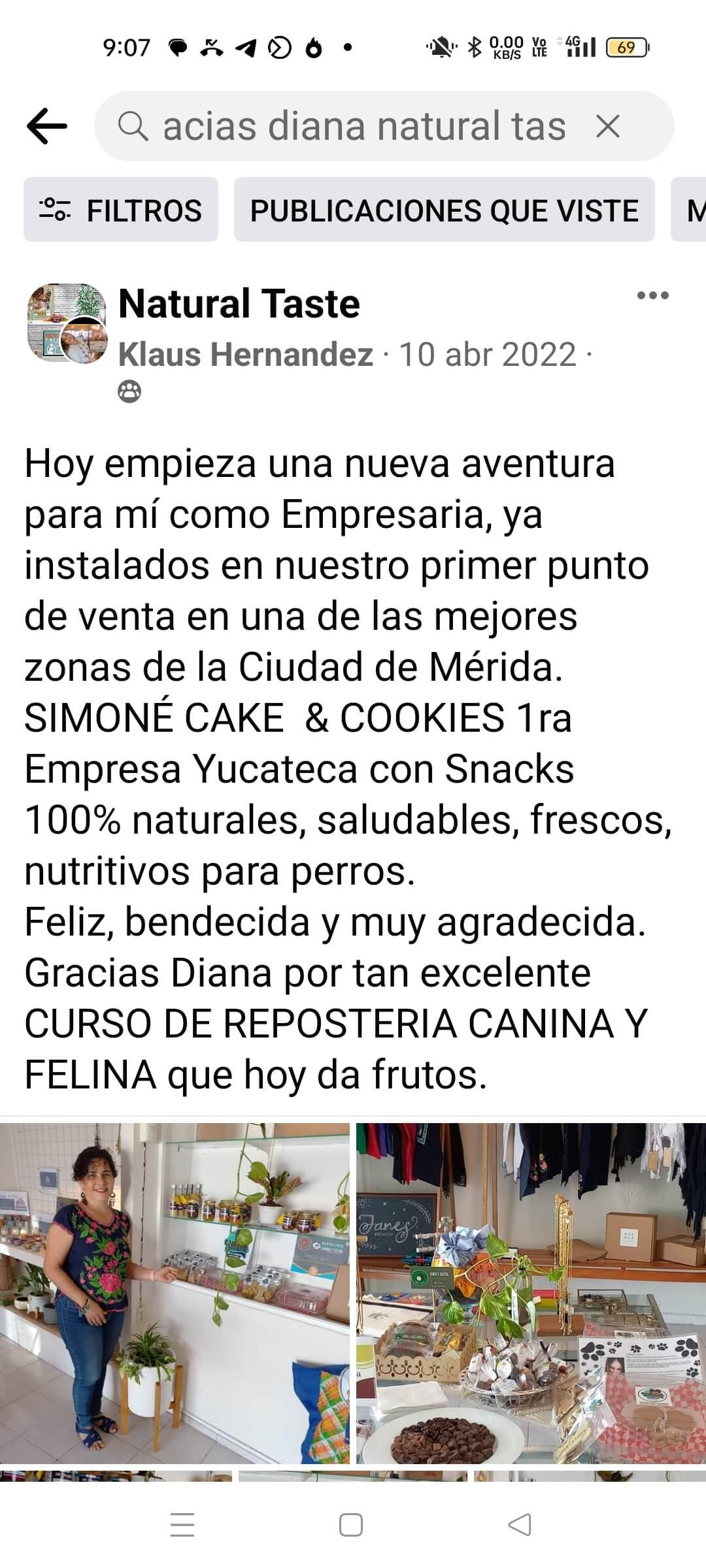The height and width of the screenshot is (1568, 706).
Task: Tap the system home button
Action: (351, 1526)
